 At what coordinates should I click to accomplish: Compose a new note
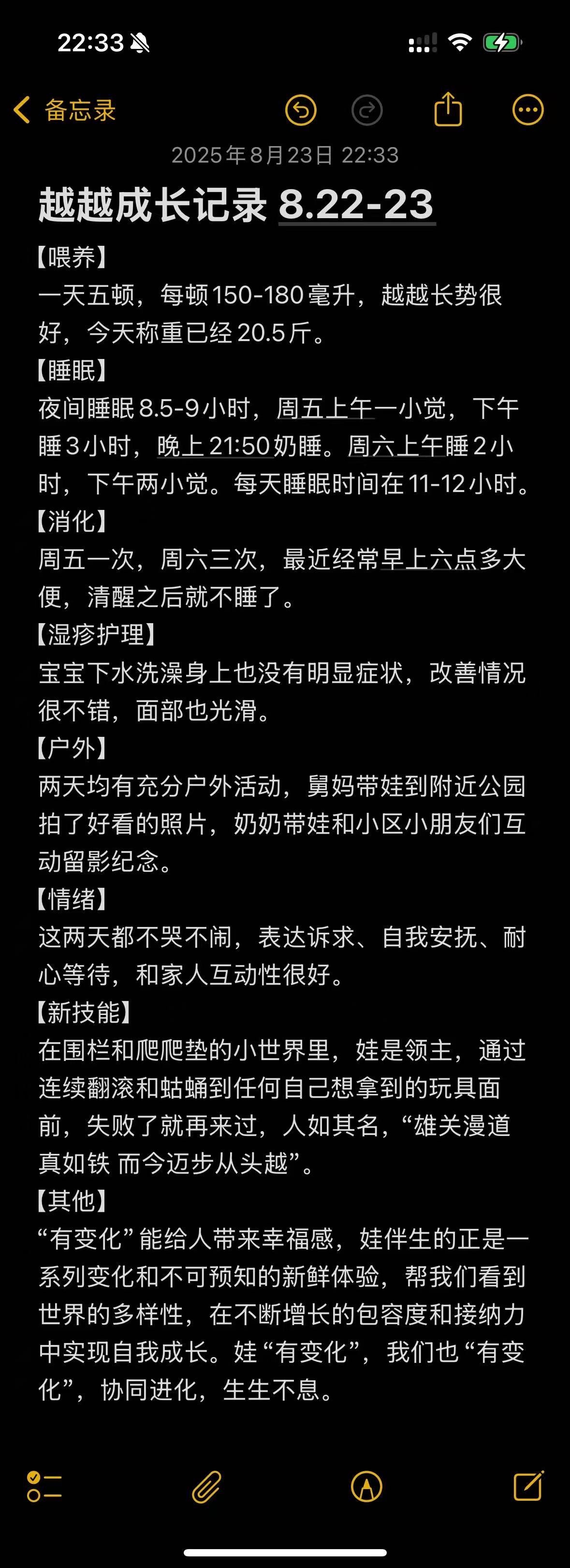pyautogui.click(x=528, y=1486)
